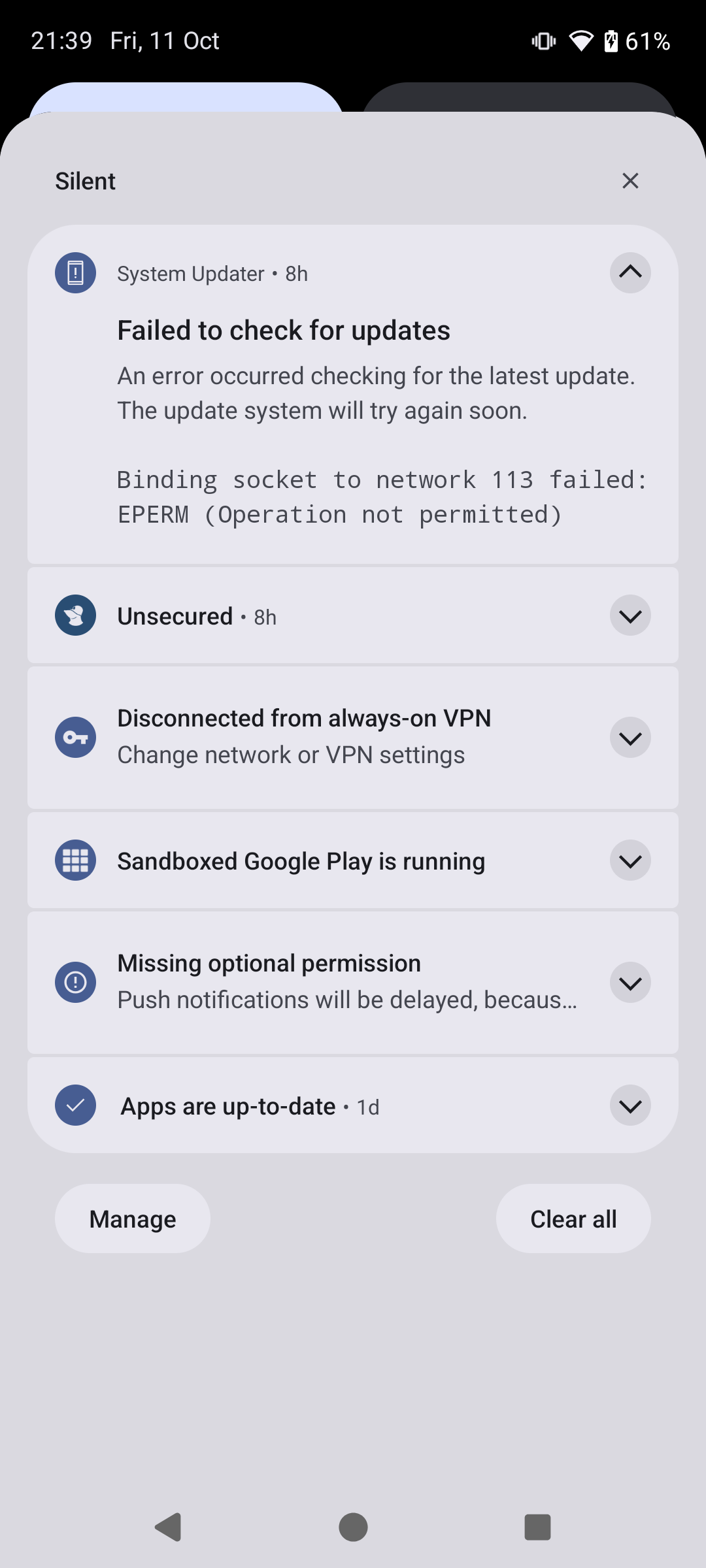Image resolution: width=706 pixels, height=1568 pixels.
Task: Open the Failed to check for updates notification
Action: (x=353, y=395)
